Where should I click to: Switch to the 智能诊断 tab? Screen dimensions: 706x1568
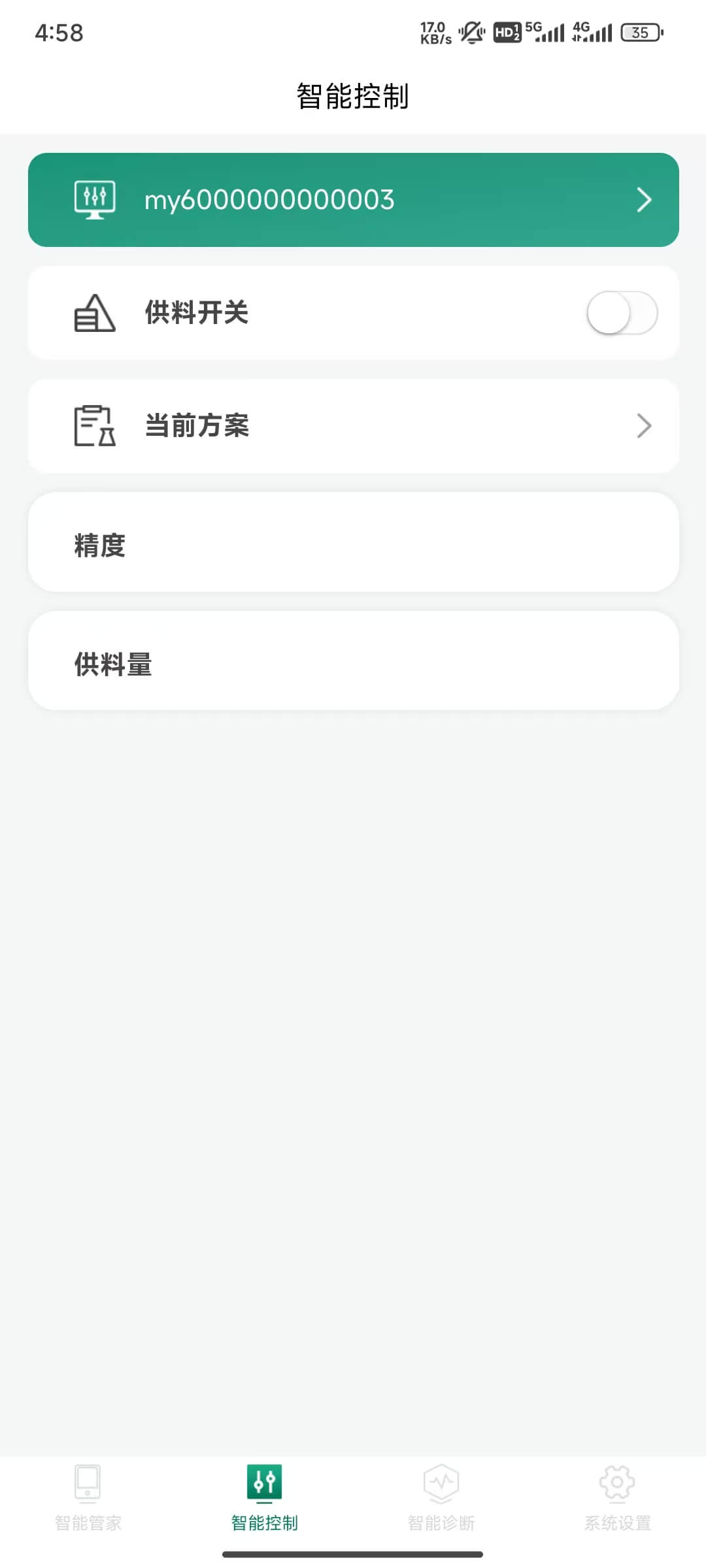coord(441,1490)
